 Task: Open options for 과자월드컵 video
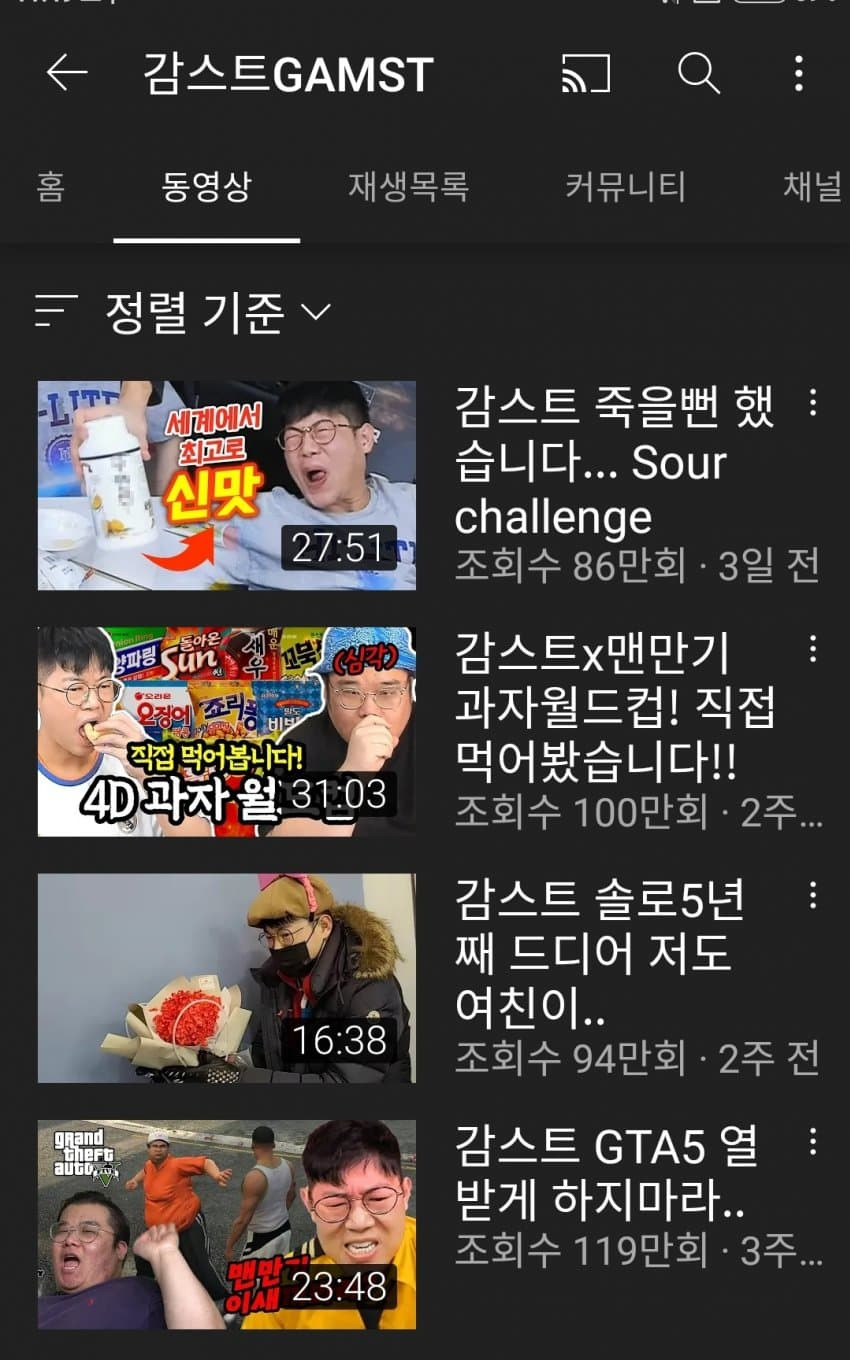coord(812,649)
